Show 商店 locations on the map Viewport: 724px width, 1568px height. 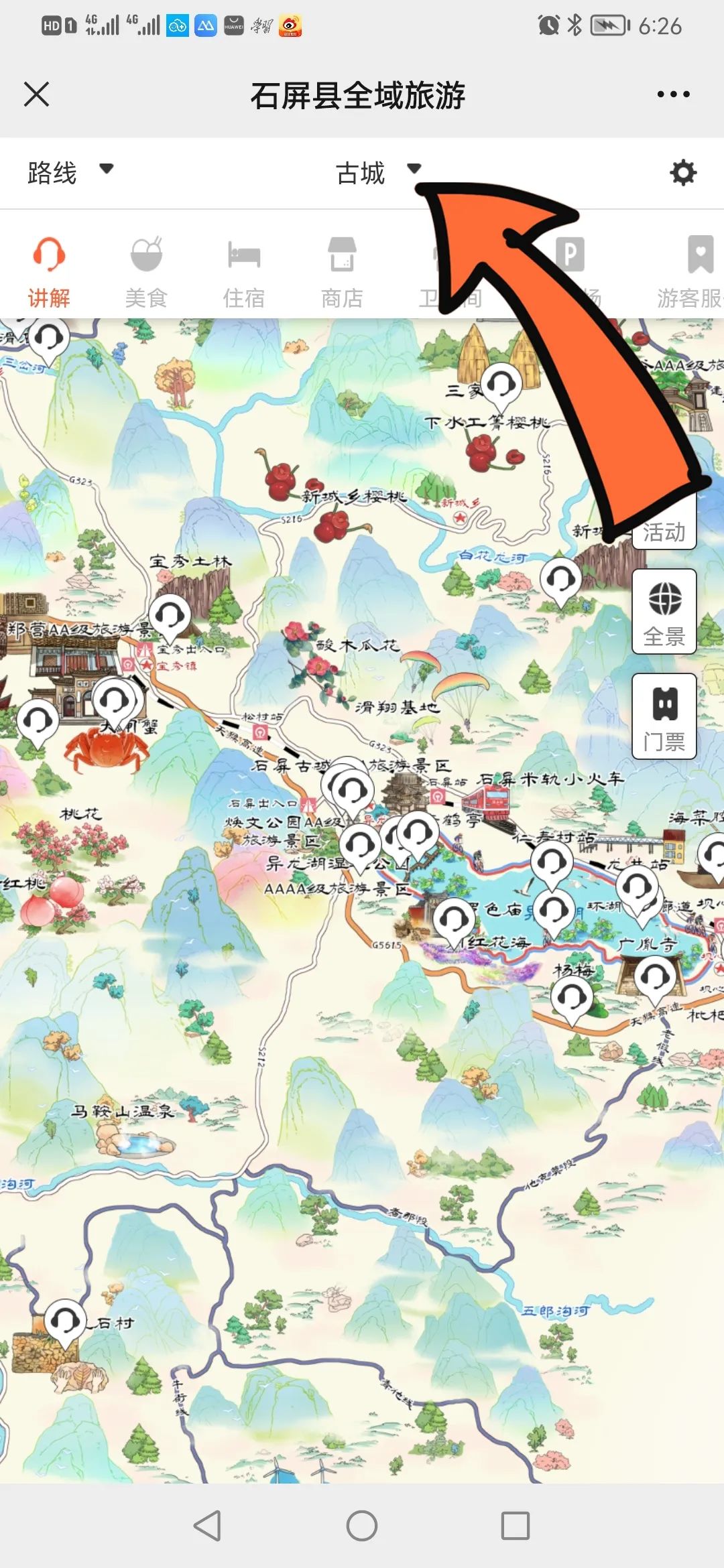pos(342,273)
